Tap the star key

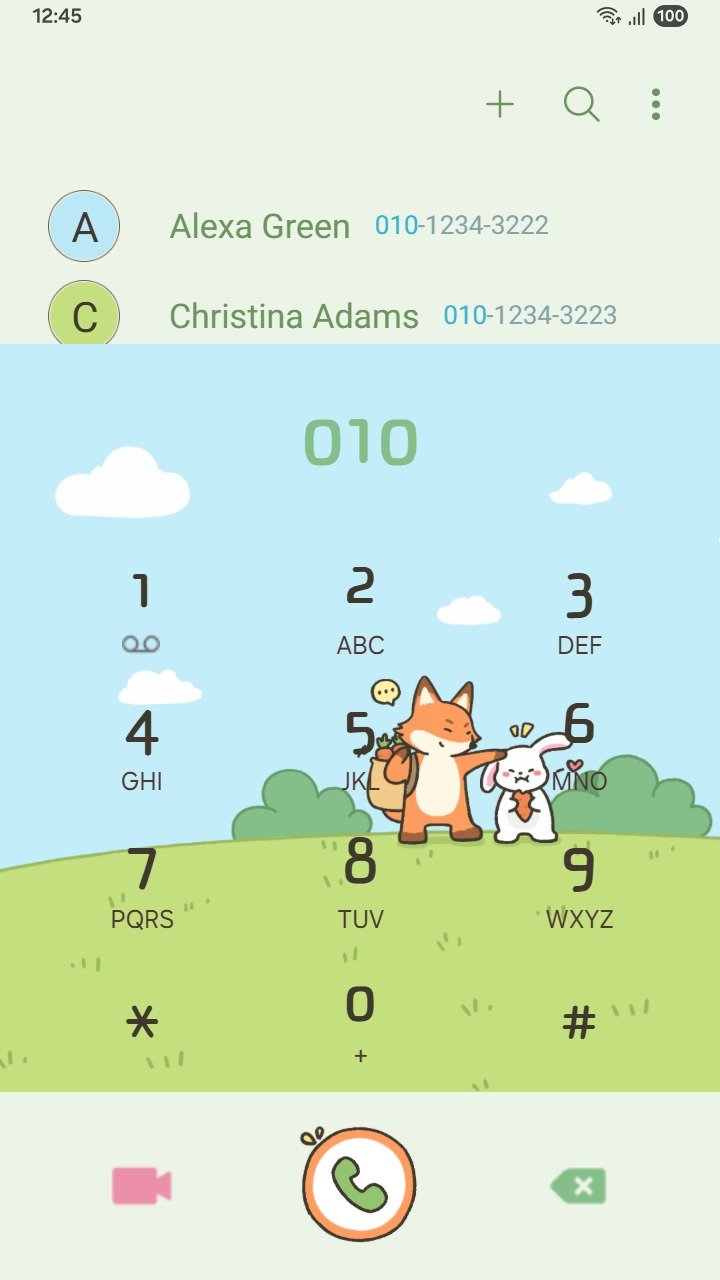[142, 1022]
